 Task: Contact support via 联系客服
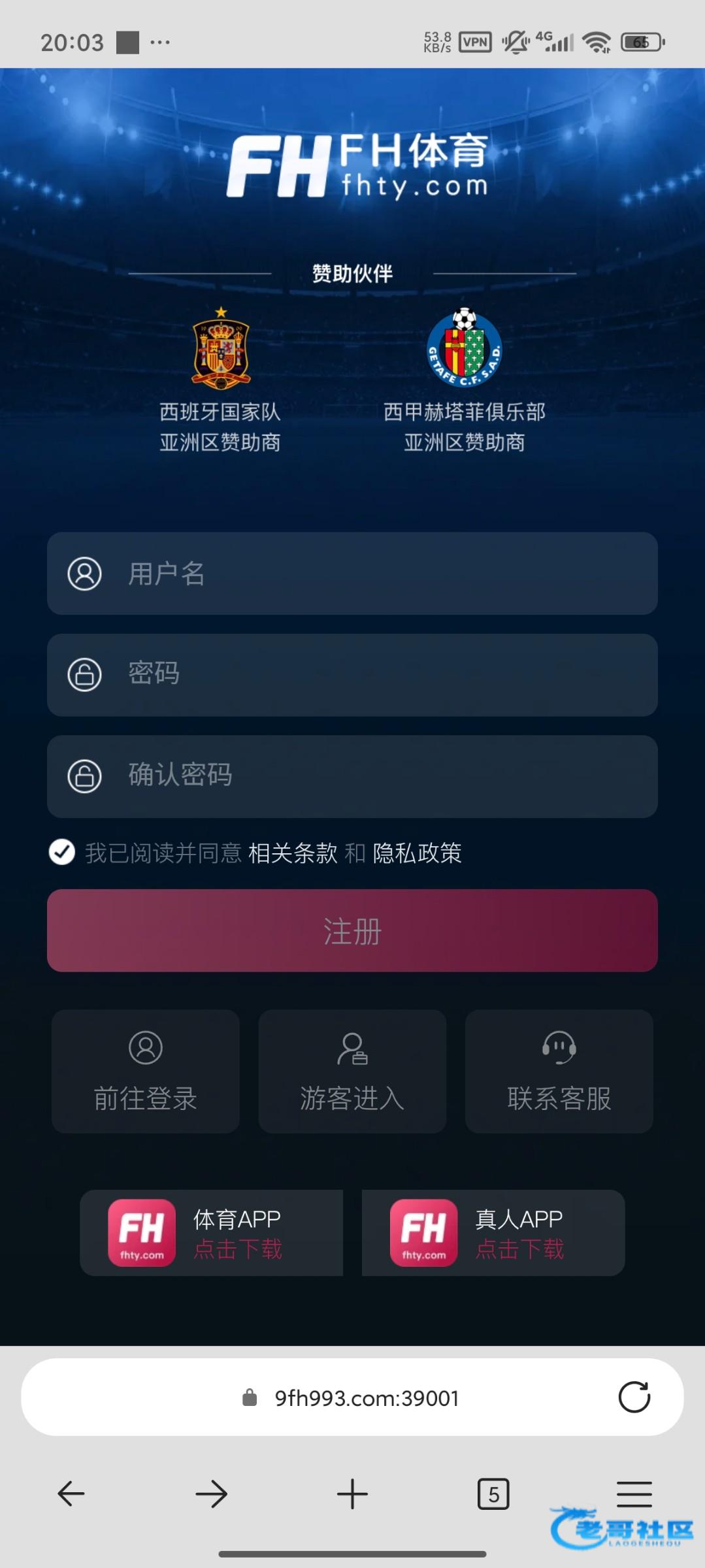point(559,1071)
